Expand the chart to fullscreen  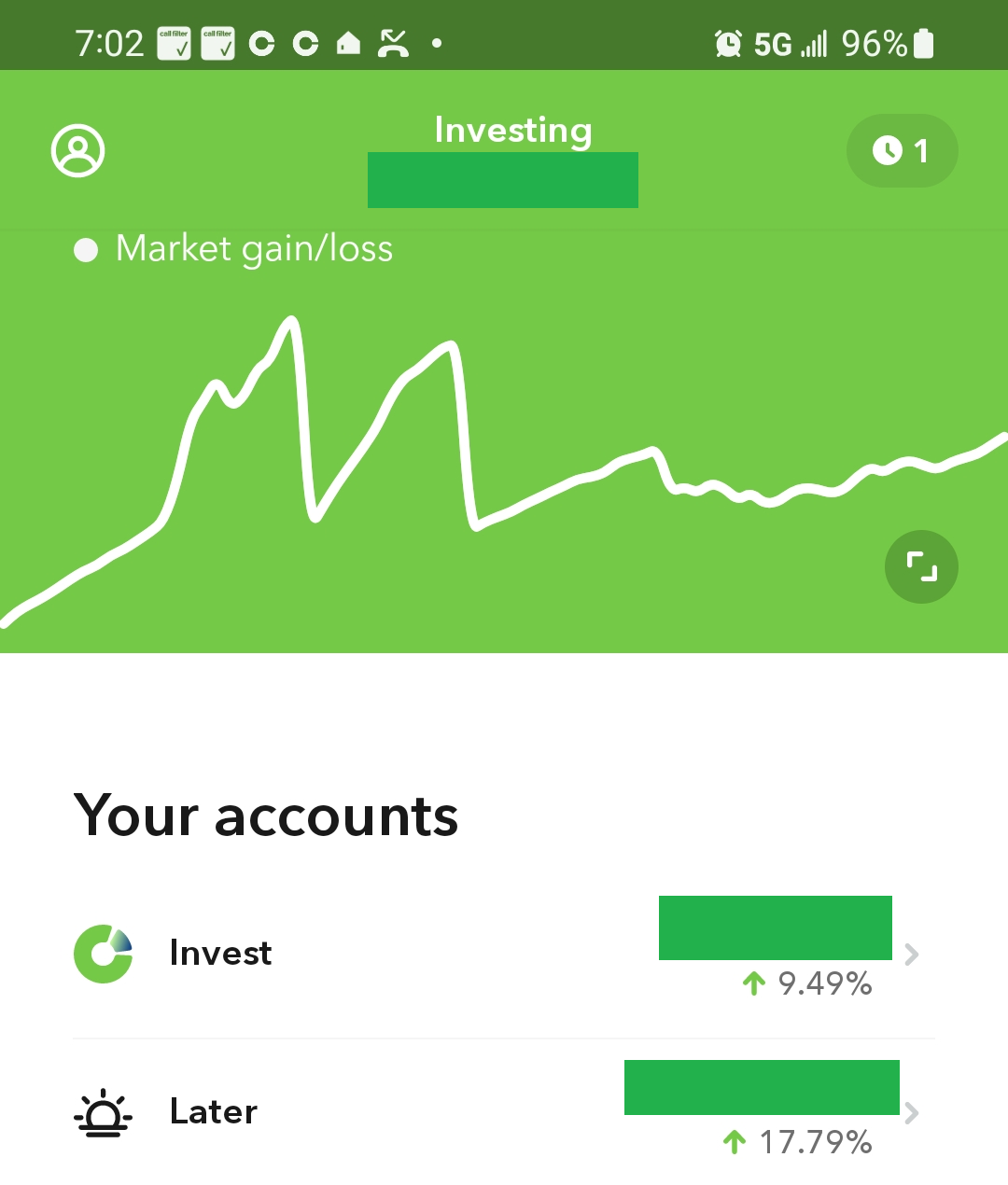(921, 566)
